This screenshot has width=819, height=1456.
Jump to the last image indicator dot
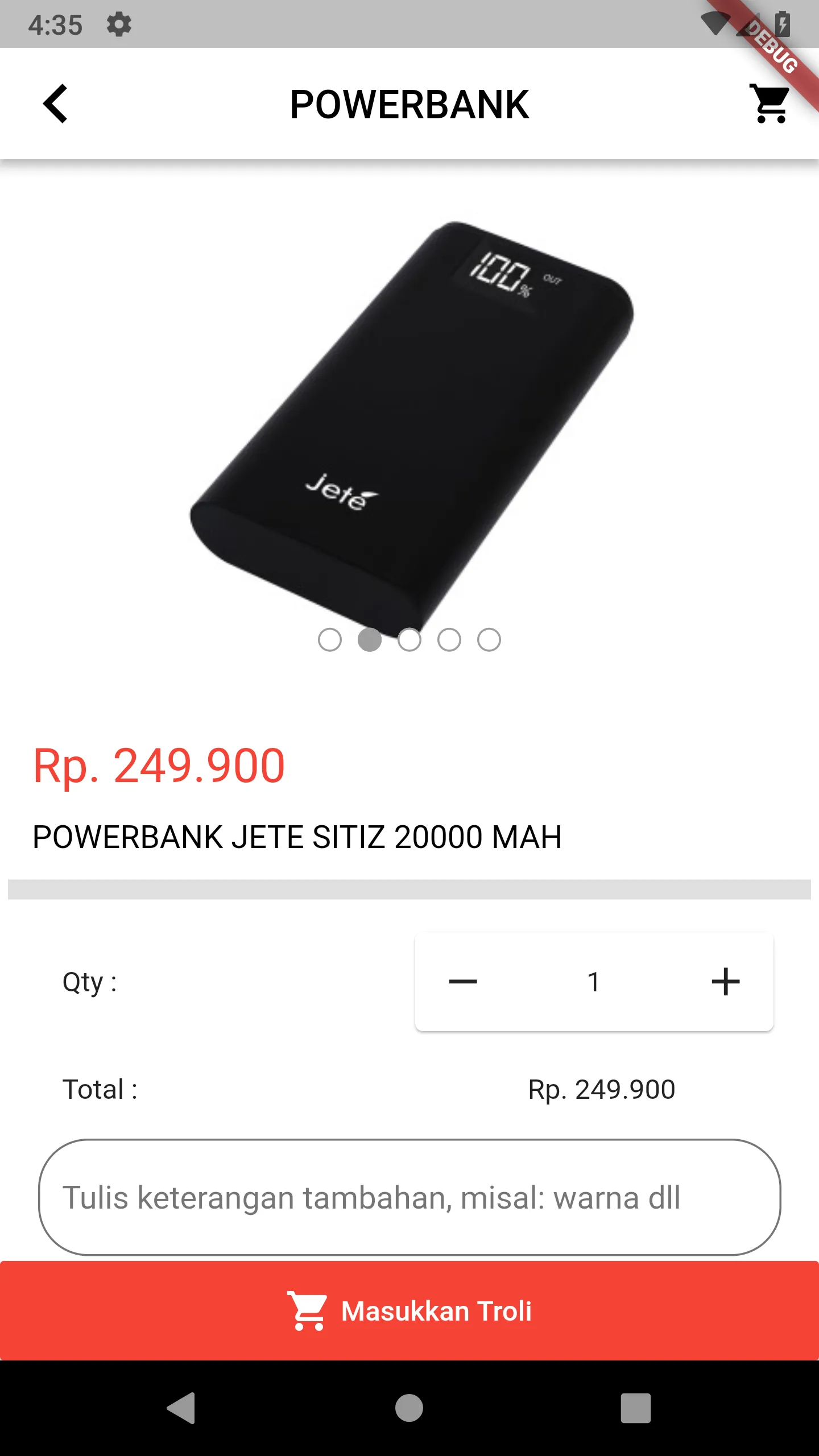(489, 640)
